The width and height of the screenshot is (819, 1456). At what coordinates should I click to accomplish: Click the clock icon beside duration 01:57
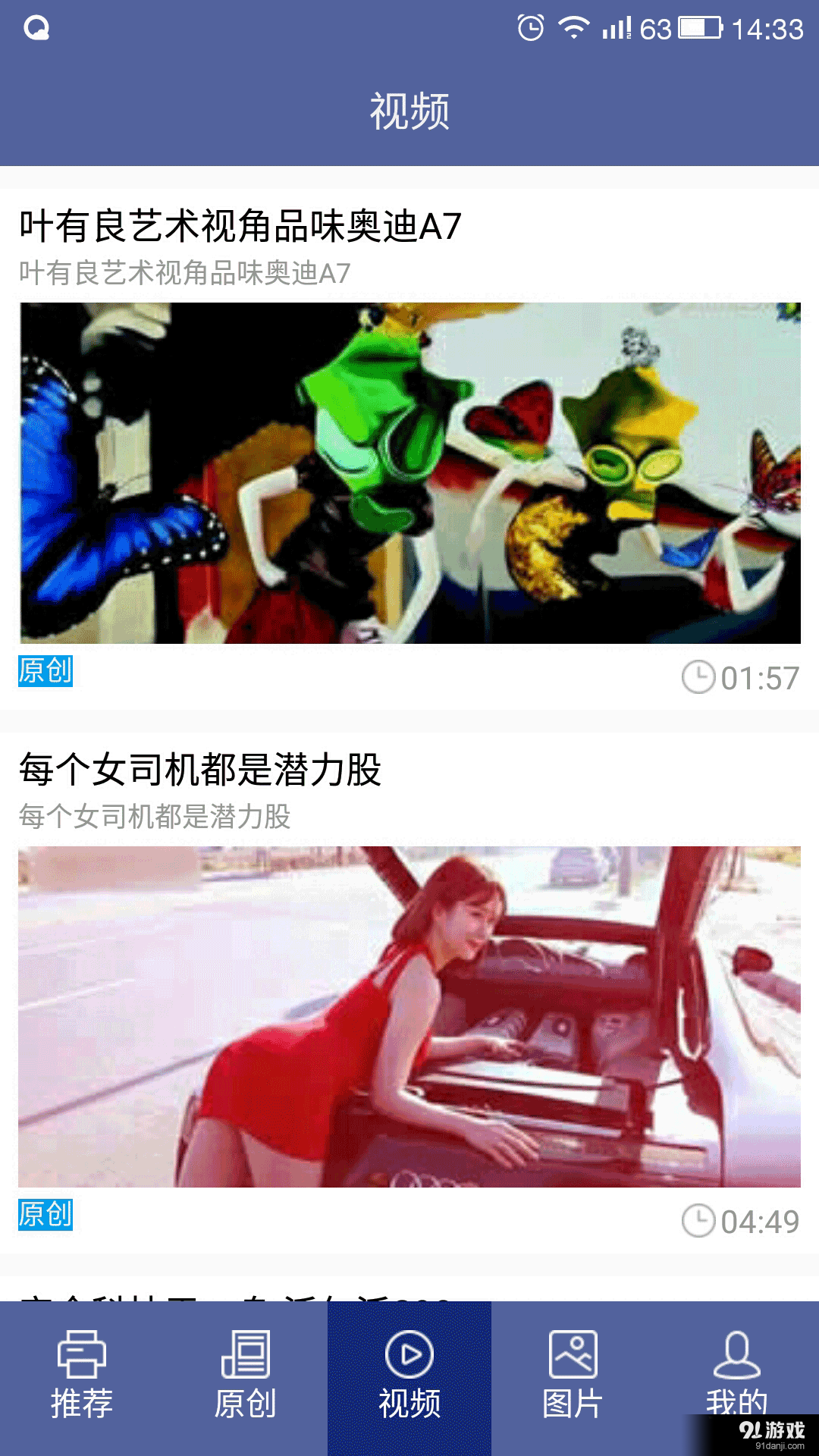click(x=698, y=676)
